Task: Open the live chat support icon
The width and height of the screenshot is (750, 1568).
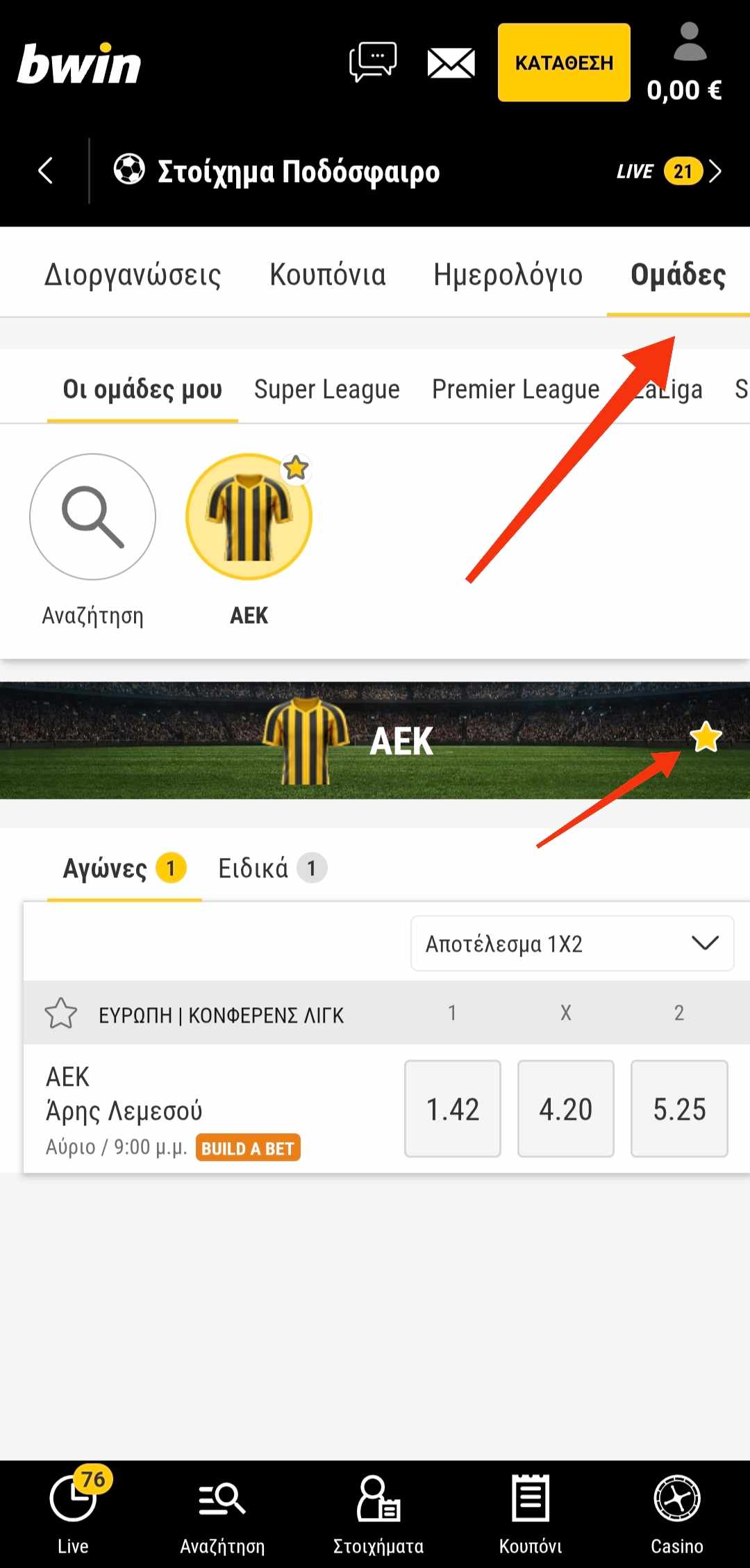Action: pyautogui.click(x=373, y=62)
